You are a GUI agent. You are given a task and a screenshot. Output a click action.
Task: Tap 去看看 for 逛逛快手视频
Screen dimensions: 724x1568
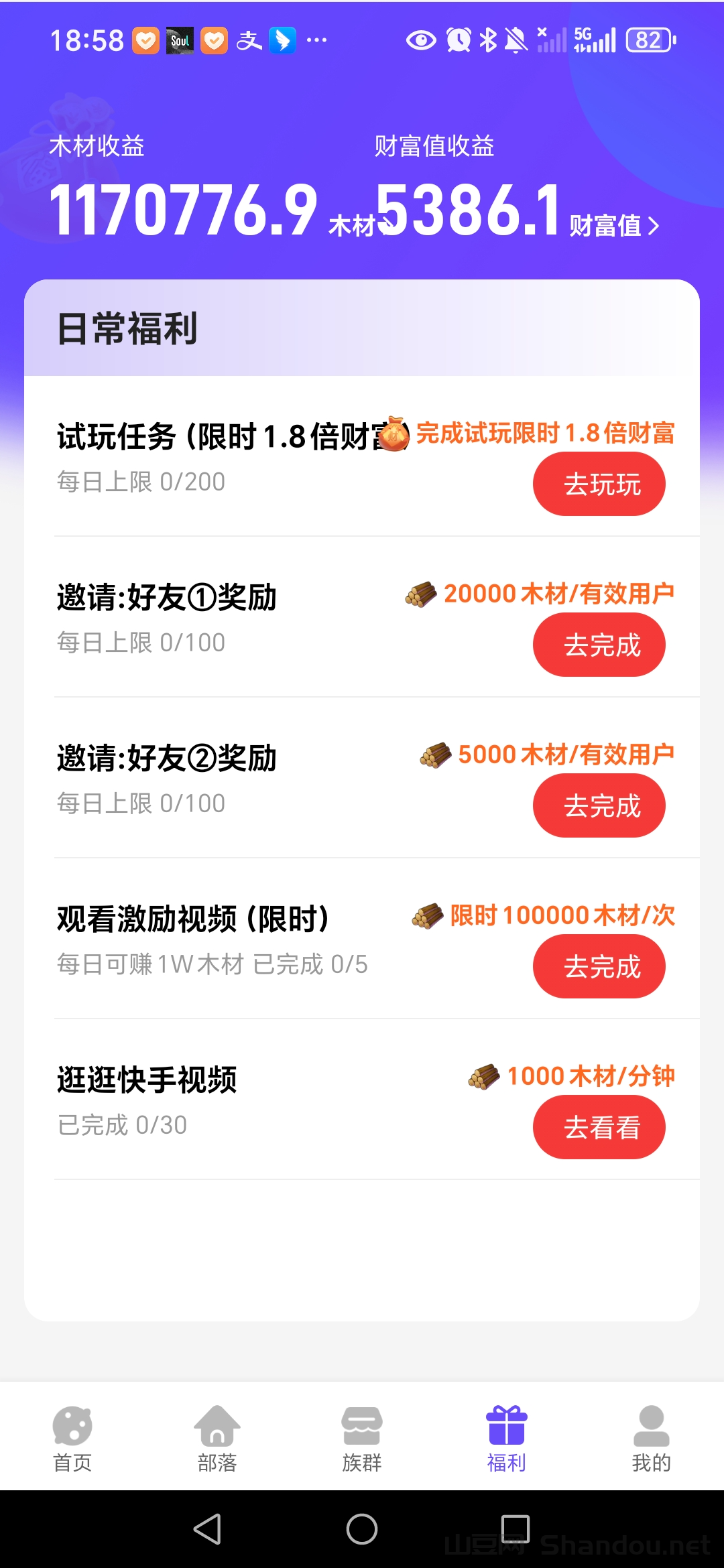(x=599, y=1127)
